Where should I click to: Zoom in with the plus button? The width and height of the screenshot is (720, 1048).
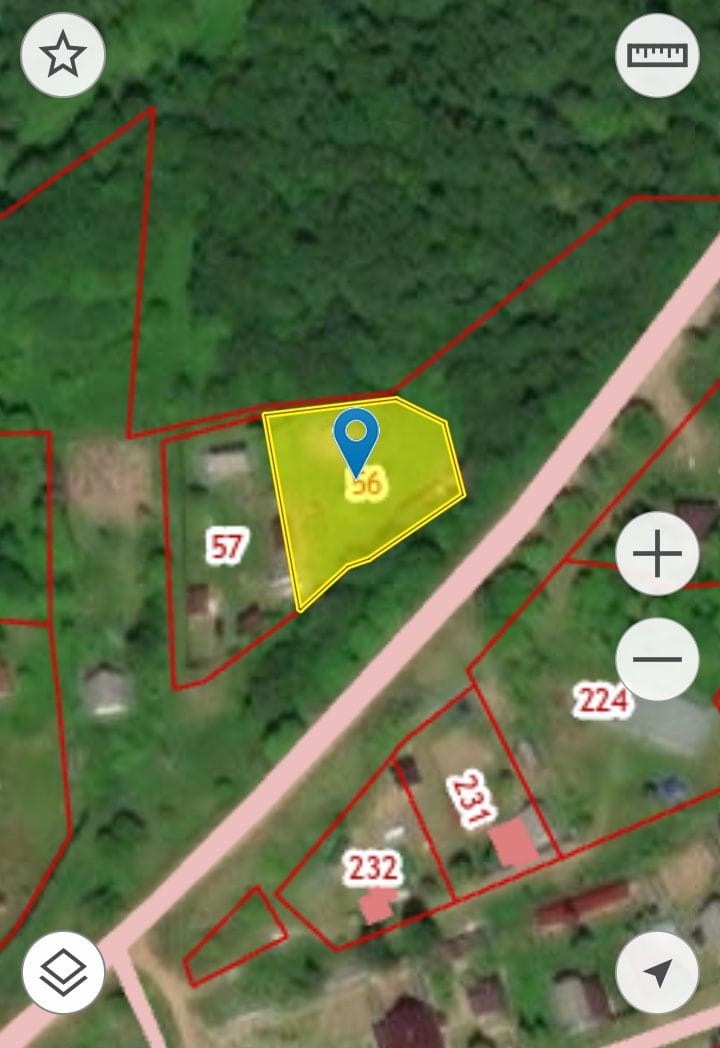(657, 553)
